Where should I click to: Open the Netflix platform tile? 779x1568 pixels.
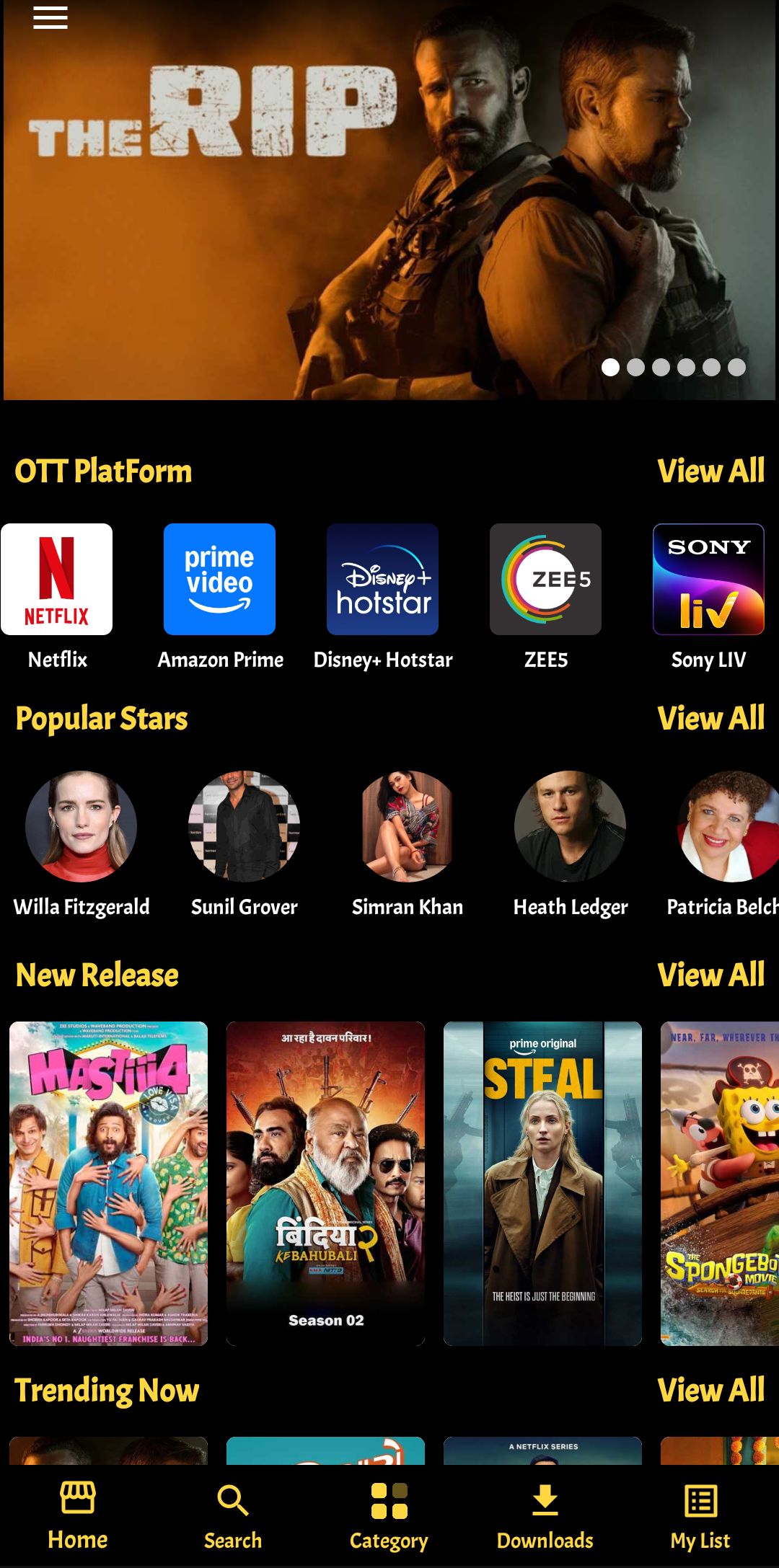57,580
